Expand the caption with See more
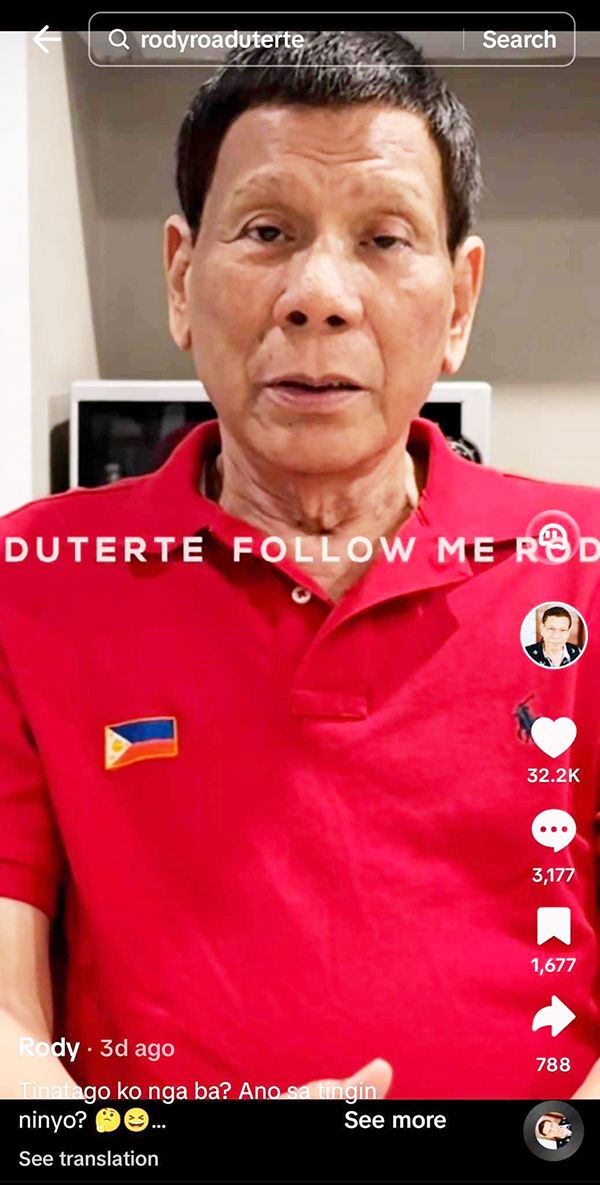This screenshot has width=600, height=1185. pyautogui.click(x=395, y=1120)
